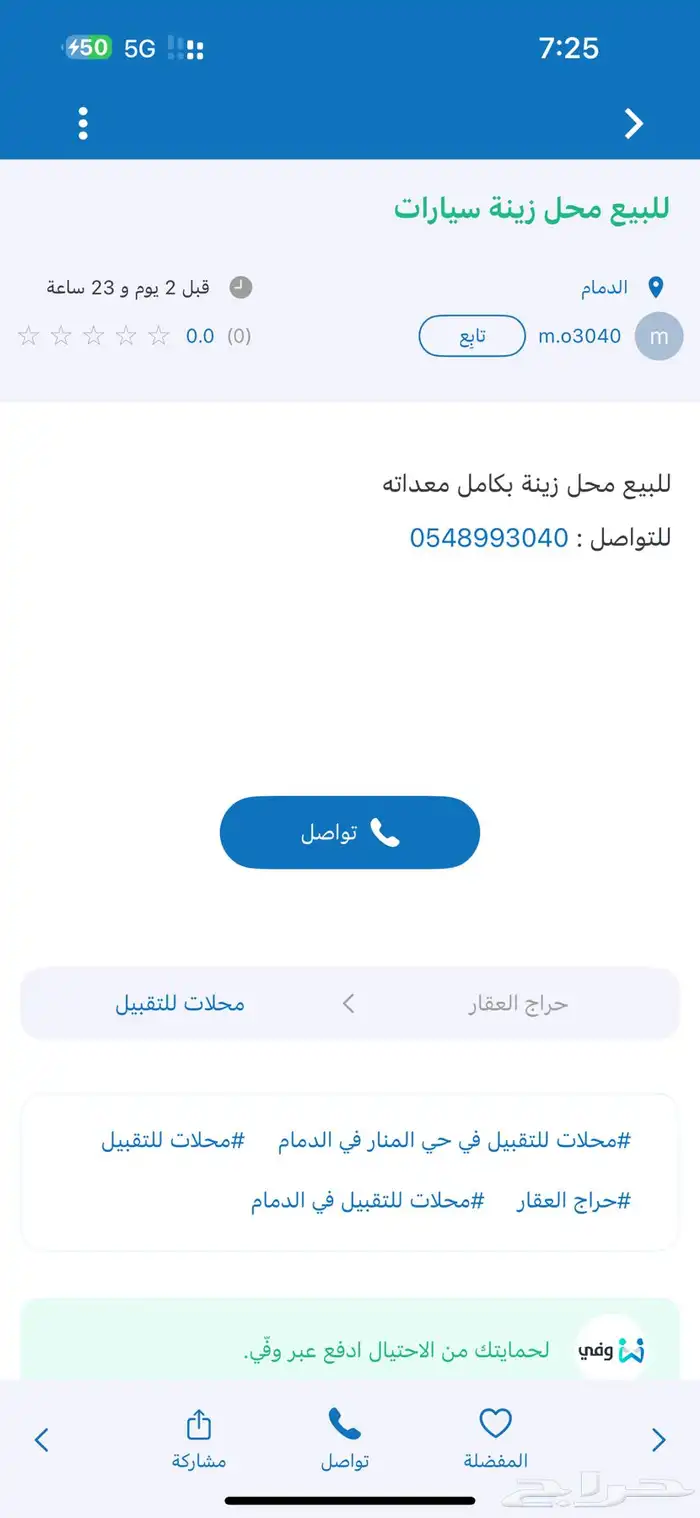The height and width of the screenshot is (1518, 700).
Task: Follow seller with the تابع button
Action: pos(471,336)
